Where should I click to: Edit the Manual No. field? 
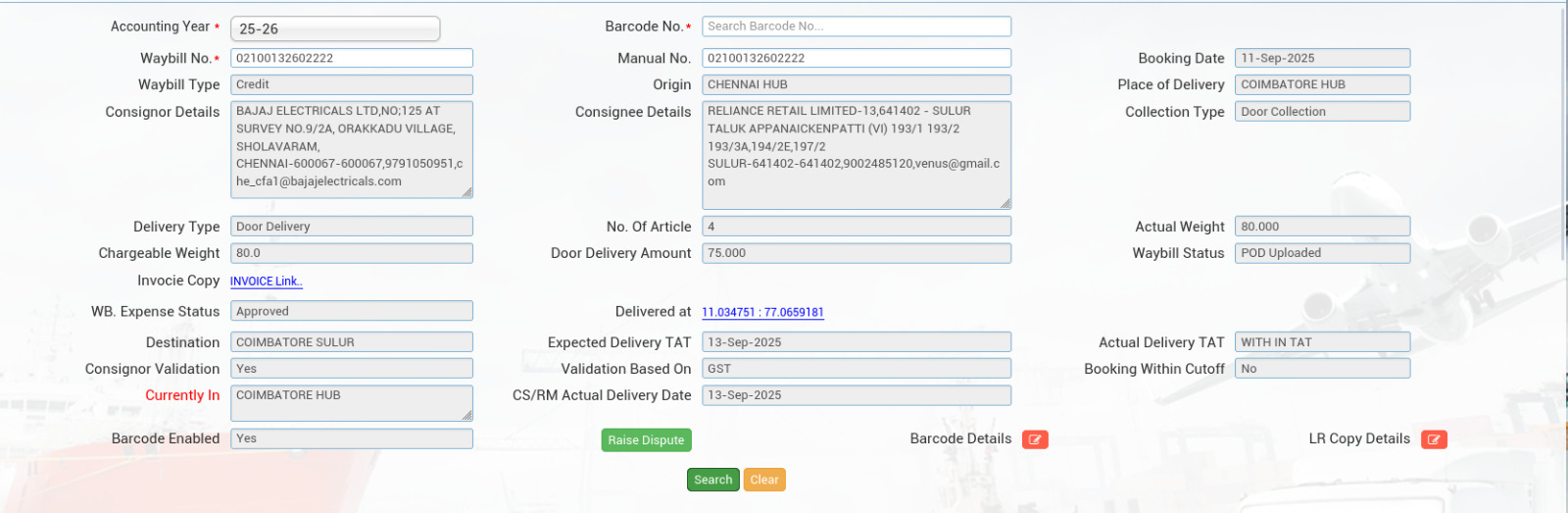[856, 58]
